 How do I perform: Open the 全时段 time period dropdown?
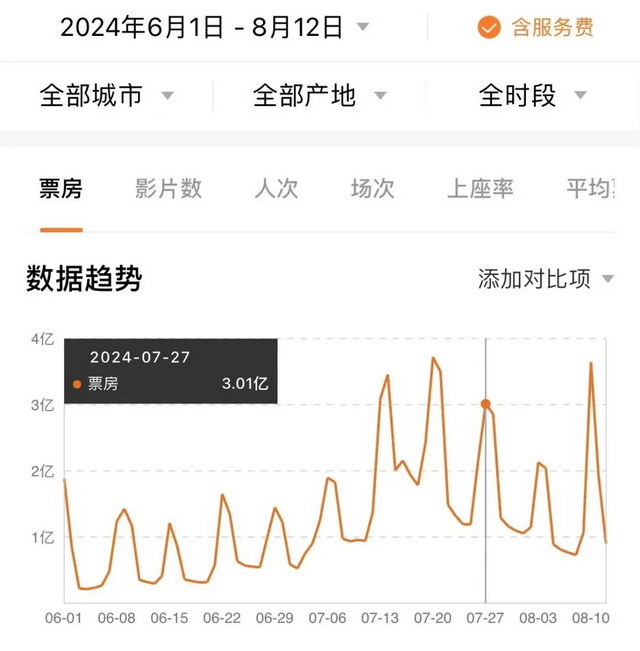(531, 96)
